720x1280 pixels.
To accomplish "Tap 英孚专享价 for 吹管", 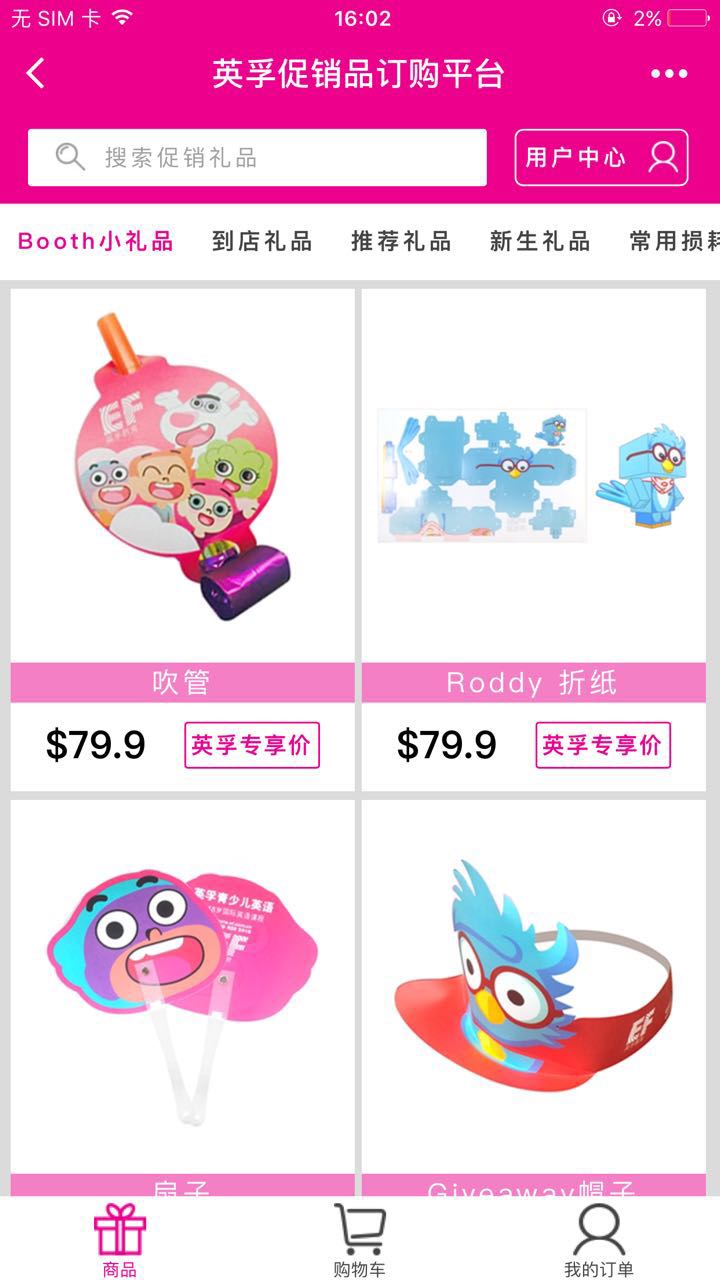I will coord(252,745).
